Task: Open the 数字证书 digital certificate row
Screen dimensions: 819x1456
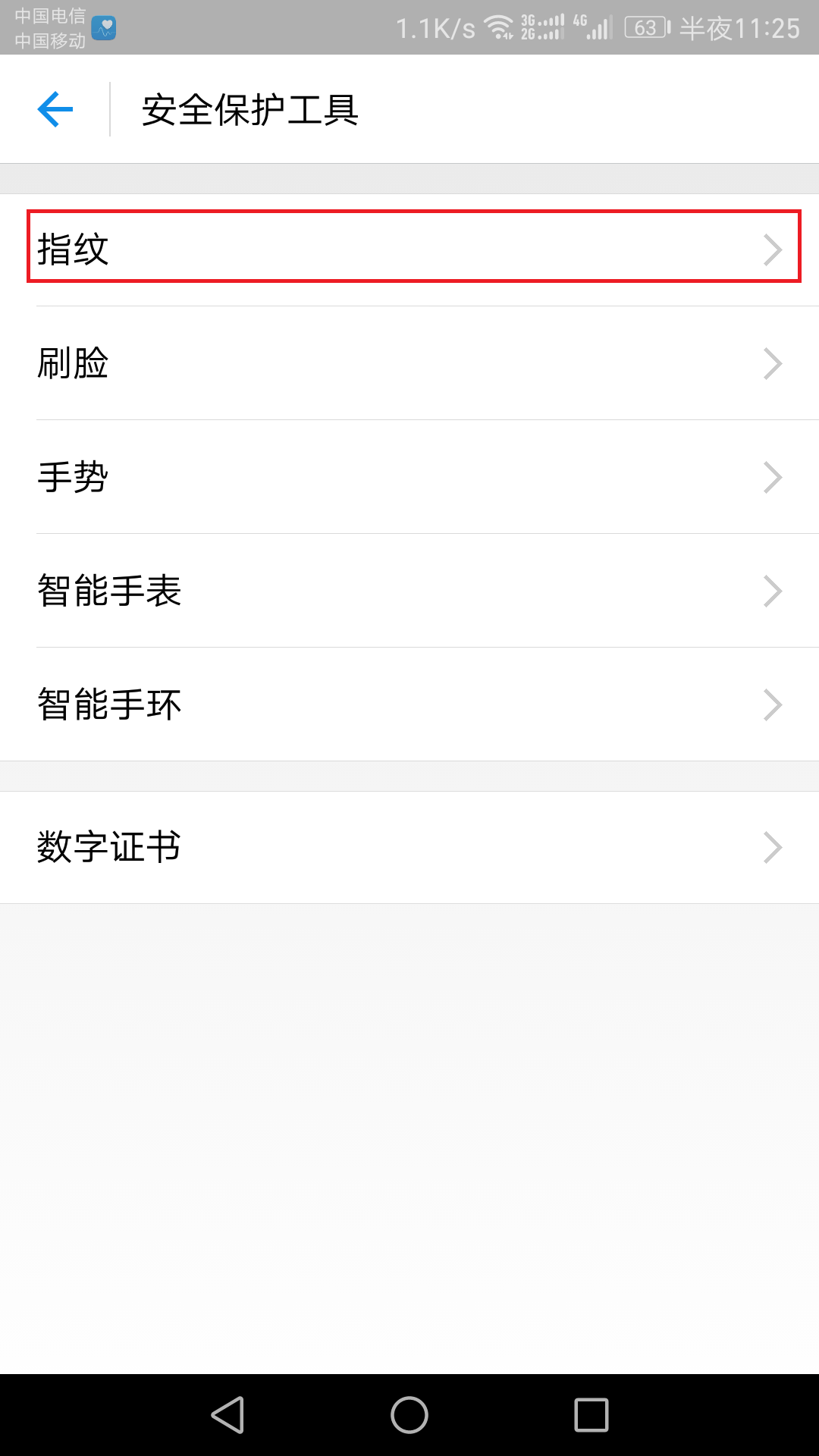Action: click(409, 847)
